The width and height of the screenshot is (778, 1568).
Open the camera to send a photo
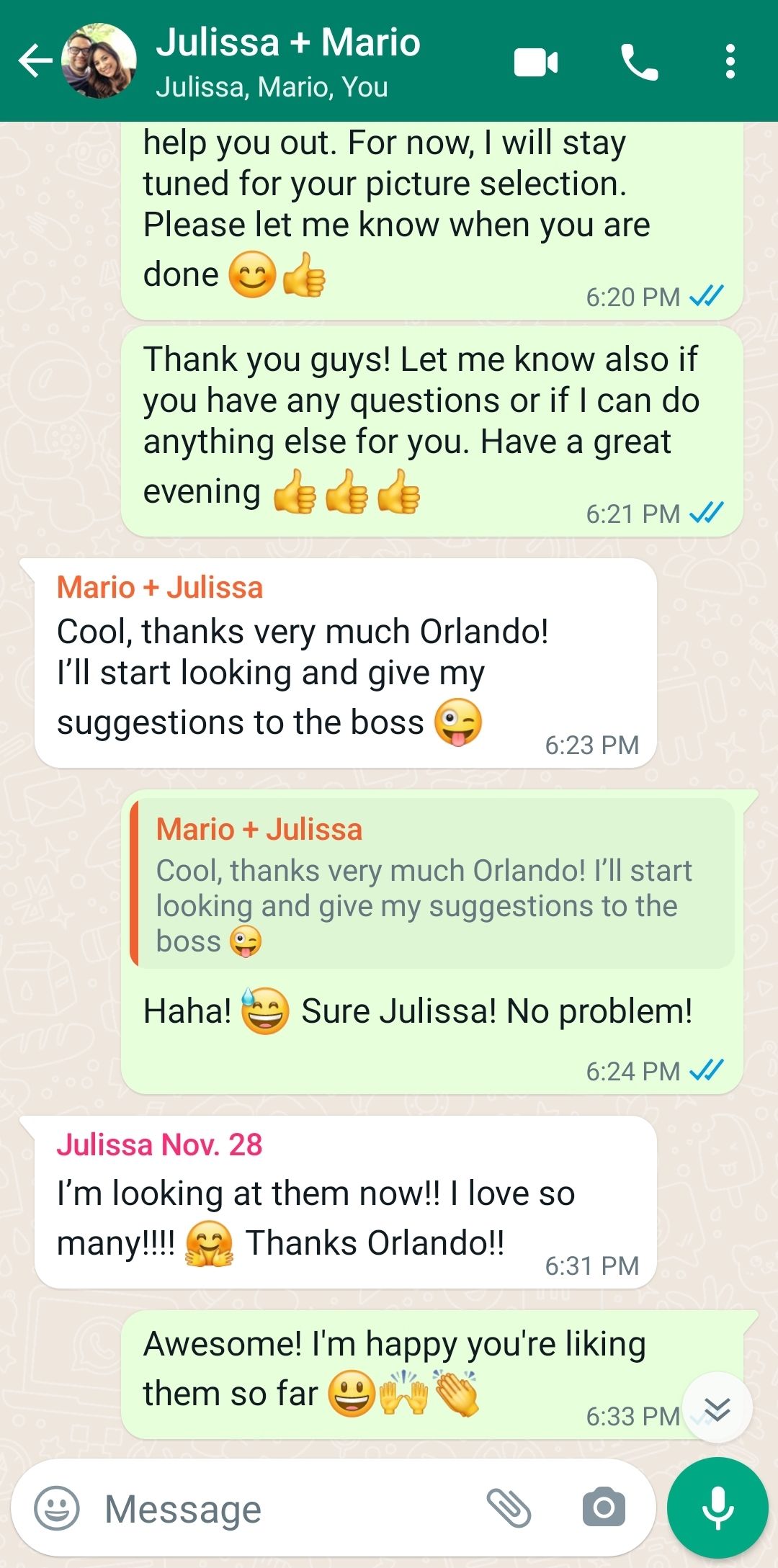pos(604,1508)
